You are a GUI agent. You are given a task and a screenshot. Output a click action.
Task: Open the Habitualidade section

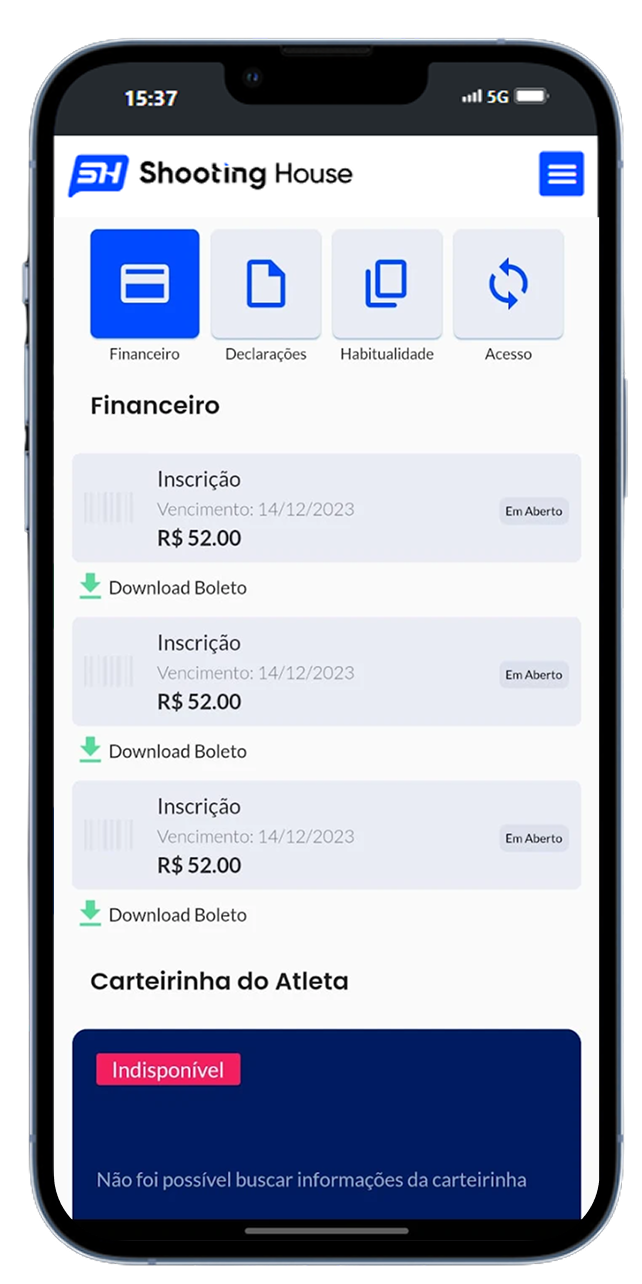pyautogui.click(x=387, y=284)
